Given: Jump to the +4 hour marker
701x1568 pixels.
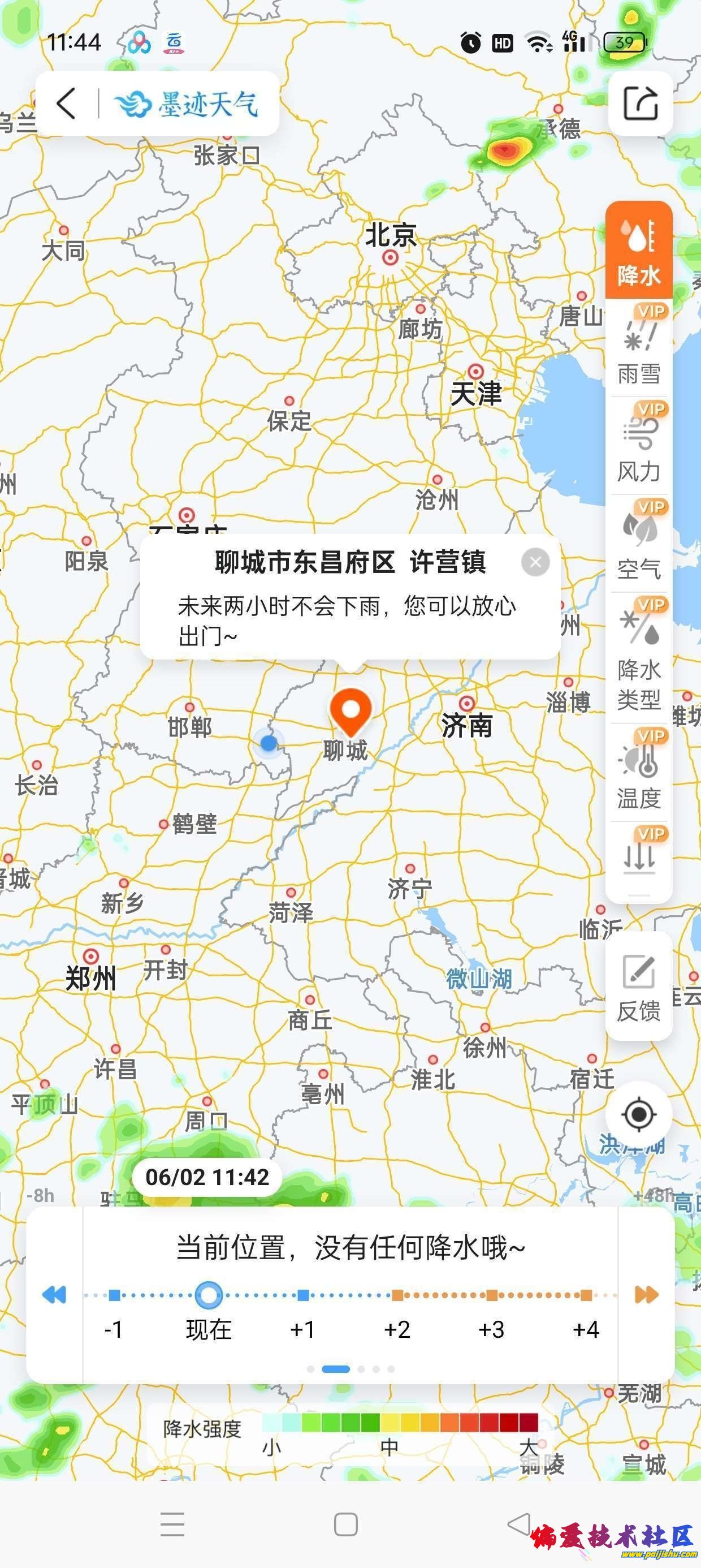Looking at the screenshot, I should [586, 1295].
